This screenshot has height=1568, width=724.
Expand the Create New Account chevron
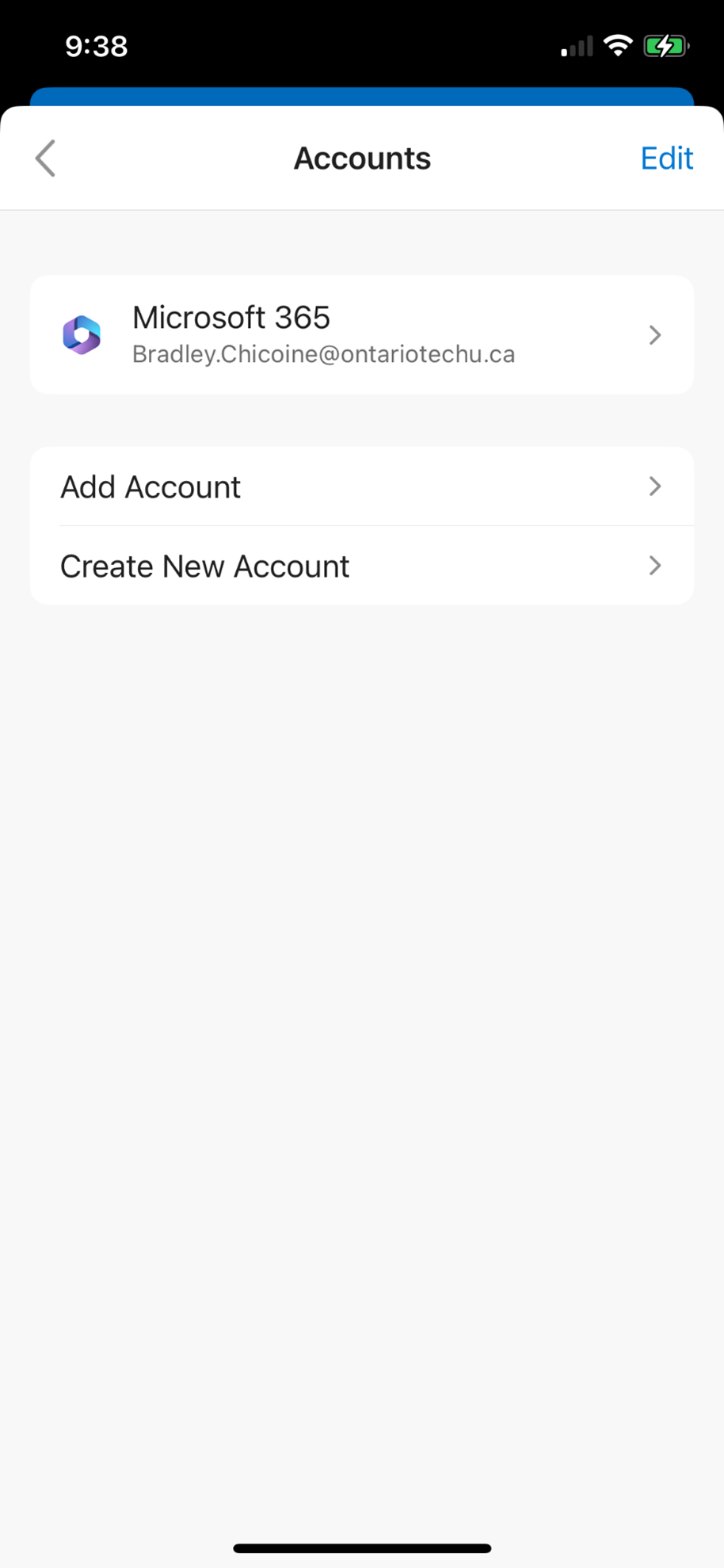click(x=655, y=566)
